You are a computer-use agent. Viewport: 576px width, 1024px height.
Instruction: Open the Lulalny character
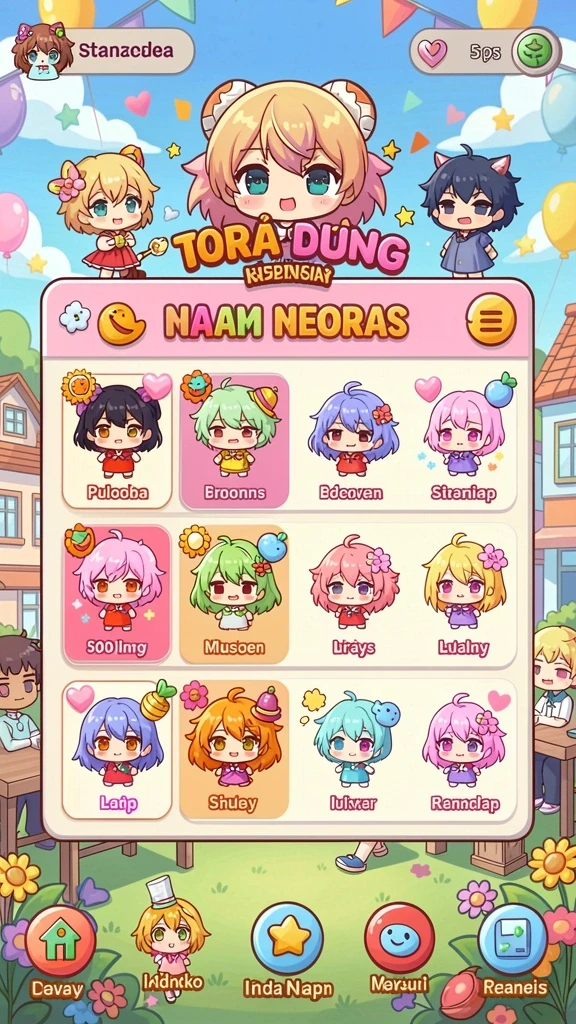pyautogui.click(x=463, y=594)
